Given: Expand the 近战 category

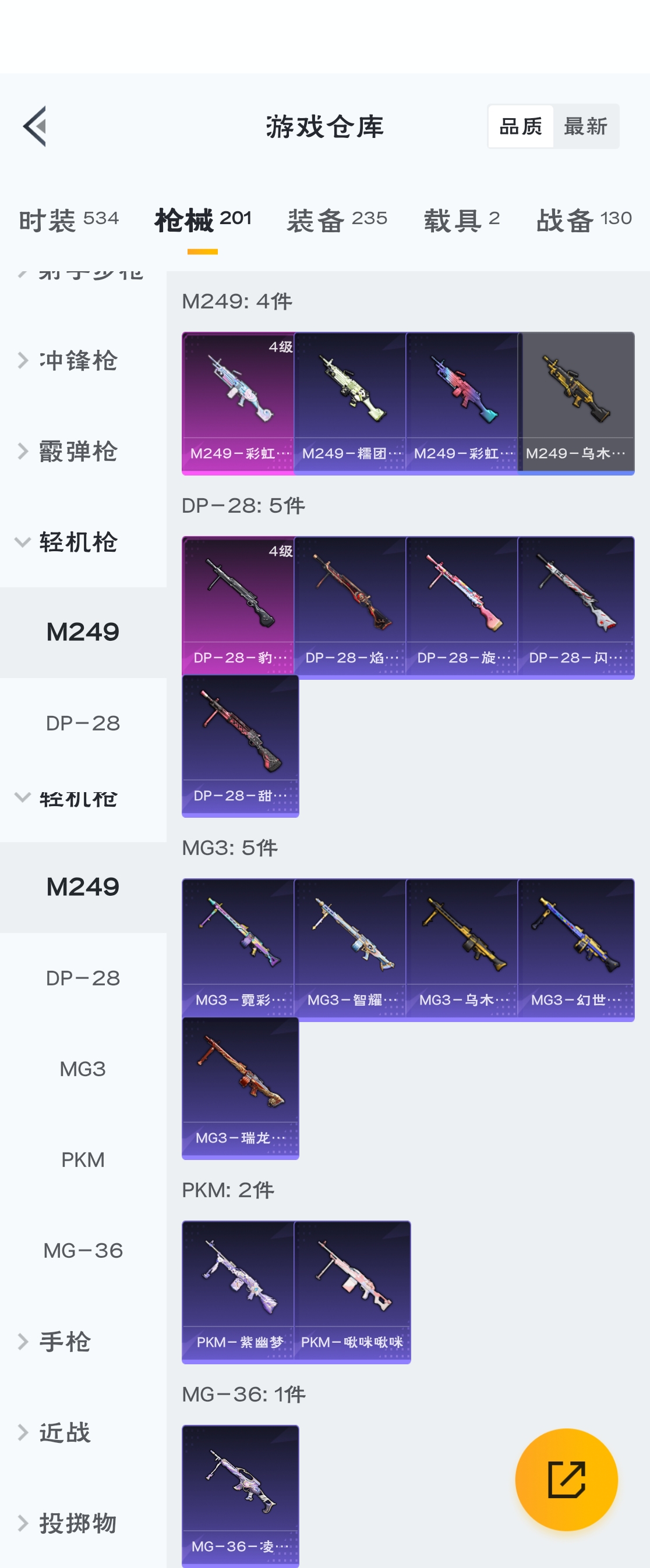Looking at the screenshot, I should (65, 1432).
